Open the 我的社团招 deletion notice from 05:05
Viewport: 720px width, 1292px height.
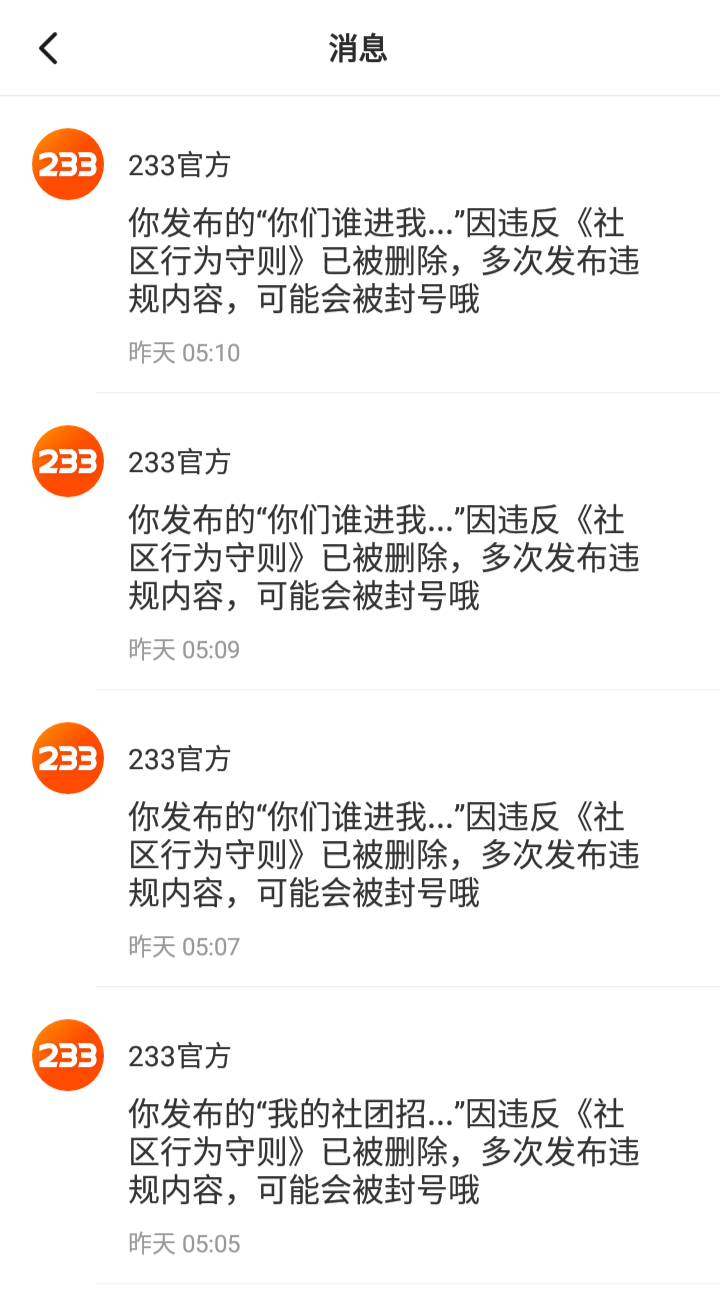360,1136
